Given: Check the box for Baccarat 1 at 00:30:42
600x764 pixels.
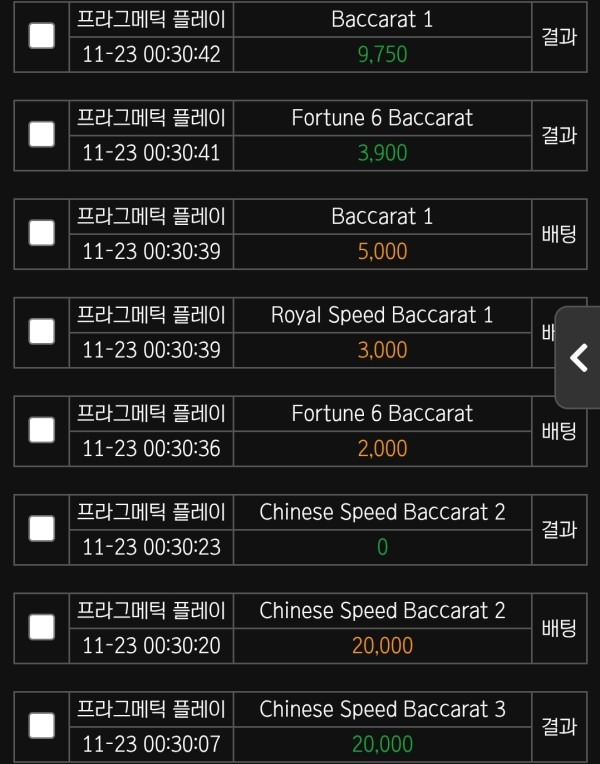Looking at the screenshot, I should [42, 36].
